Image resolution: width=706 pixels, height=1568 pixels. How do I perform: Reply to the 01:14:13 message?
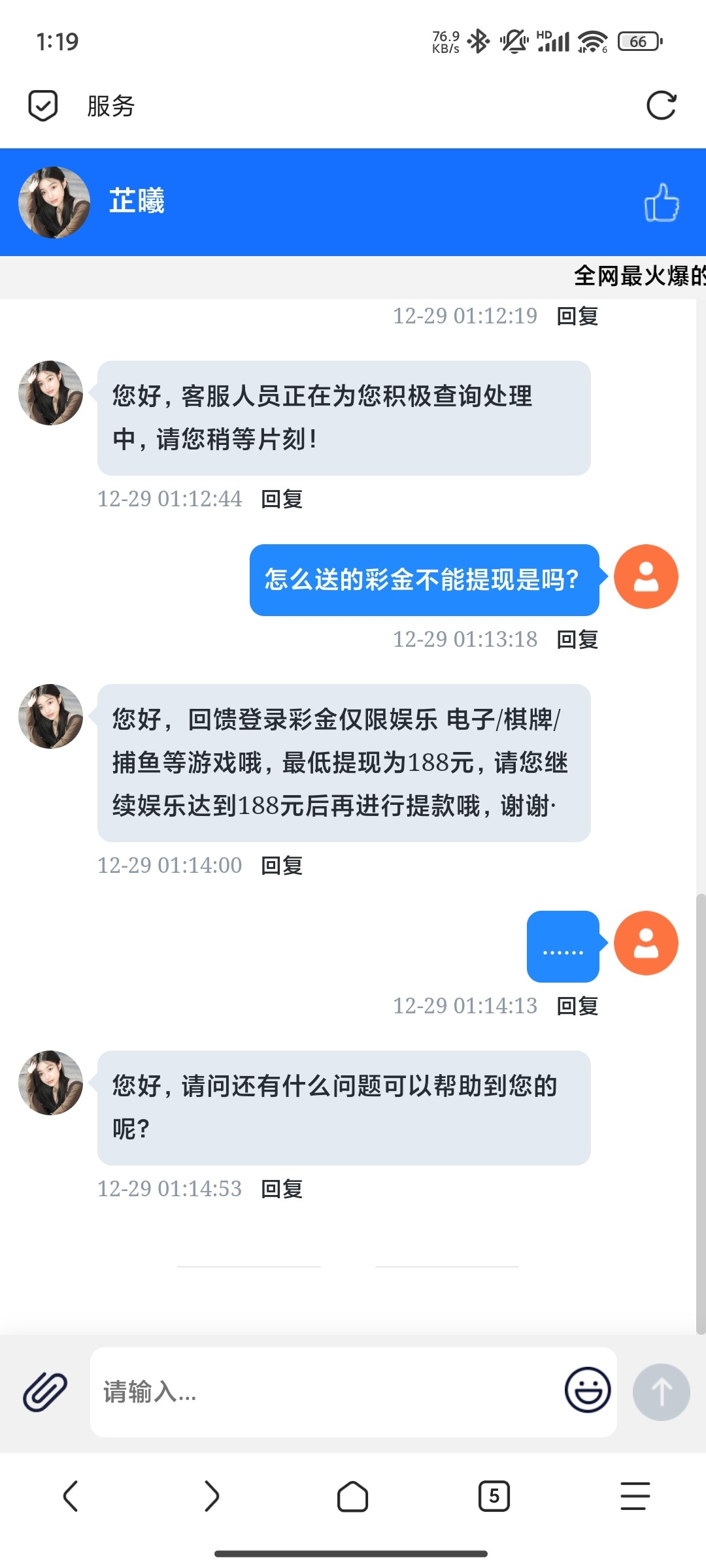tap(577, 1006)
